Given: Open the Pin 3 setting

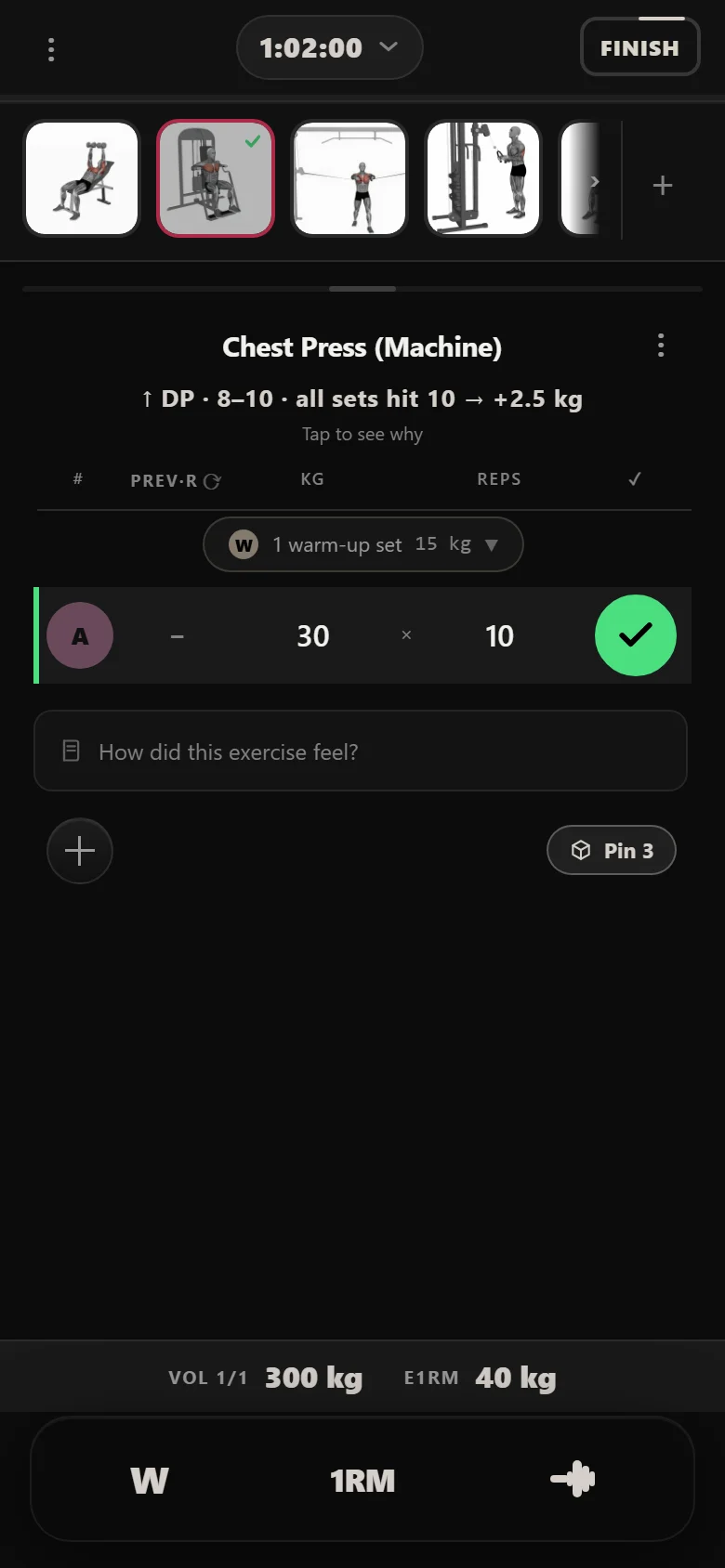Looking at the screenshot, I should [612, 850].
